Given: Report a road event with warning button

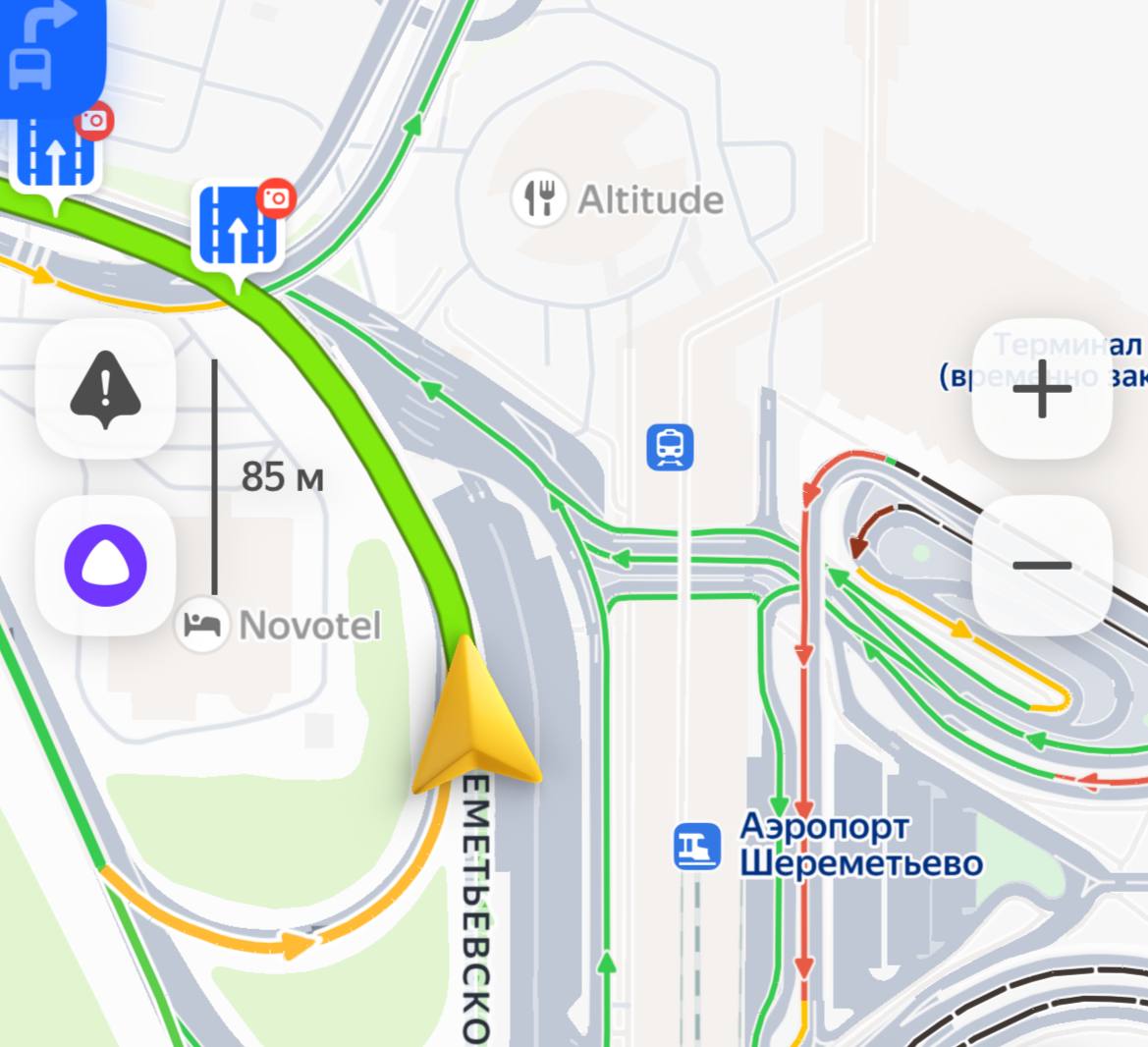Looking at the screenshot, I should [x=106, y=389].
